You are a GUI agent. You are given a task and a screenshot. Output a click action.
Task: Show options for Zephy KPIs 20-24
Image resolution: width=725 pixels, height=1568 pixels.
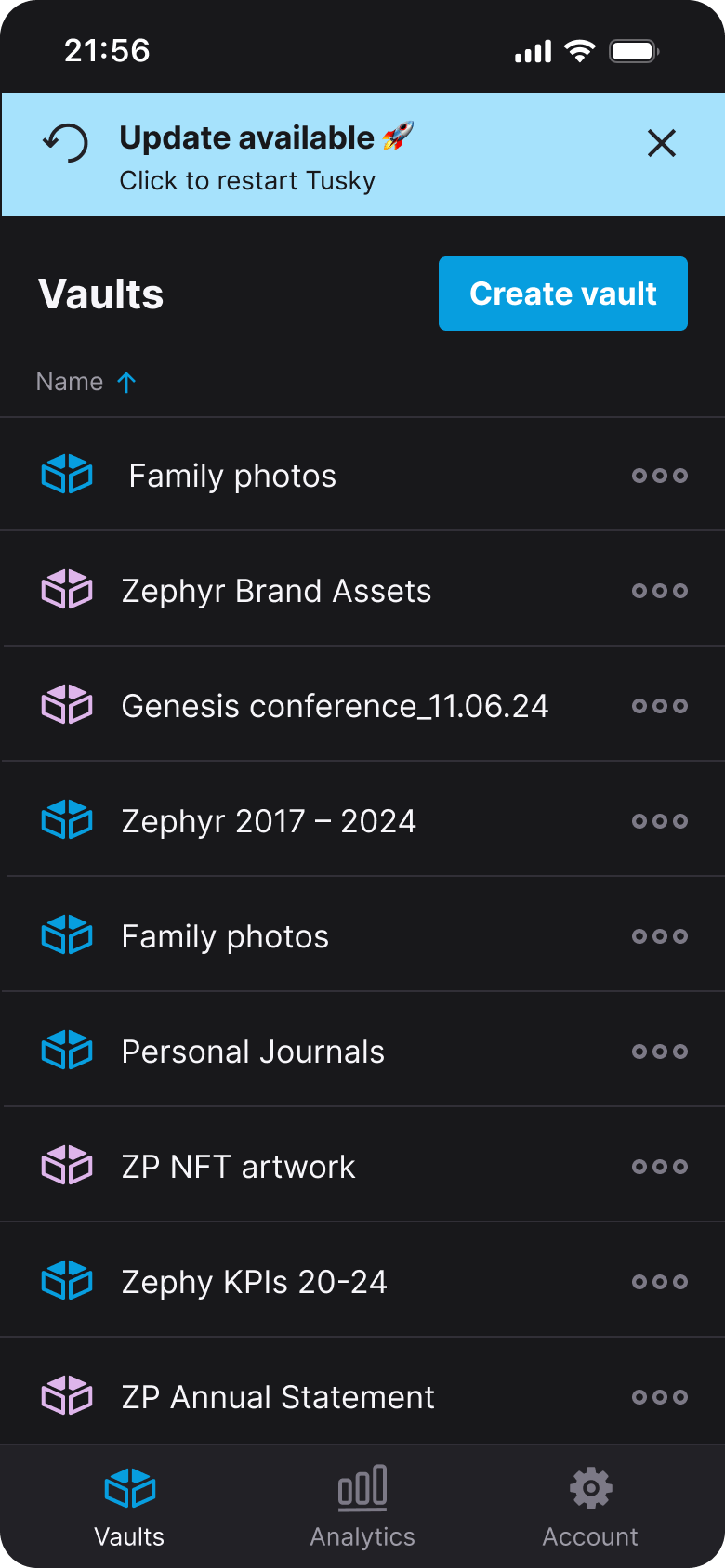pos(659,1282)
